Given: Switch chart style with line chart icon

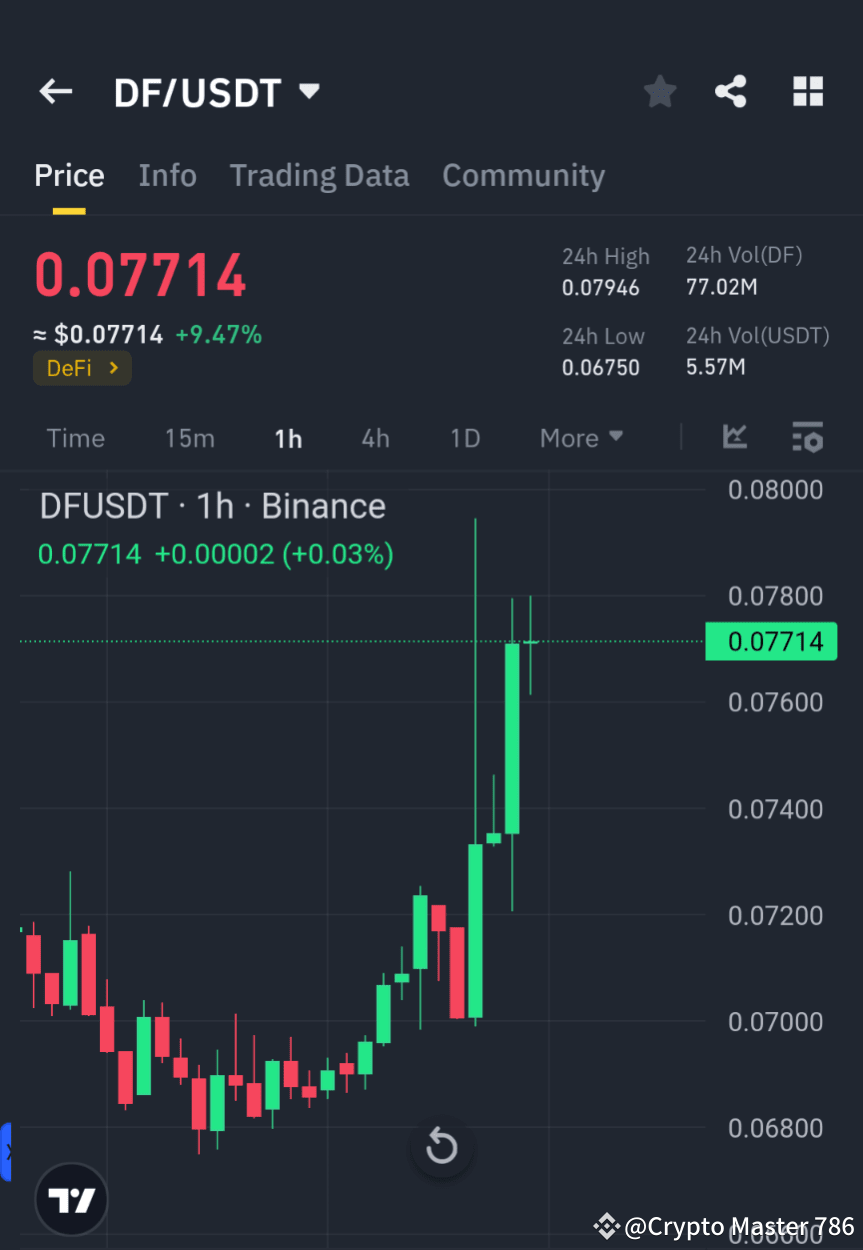Looking at the screenshot, I should [735, 437].
